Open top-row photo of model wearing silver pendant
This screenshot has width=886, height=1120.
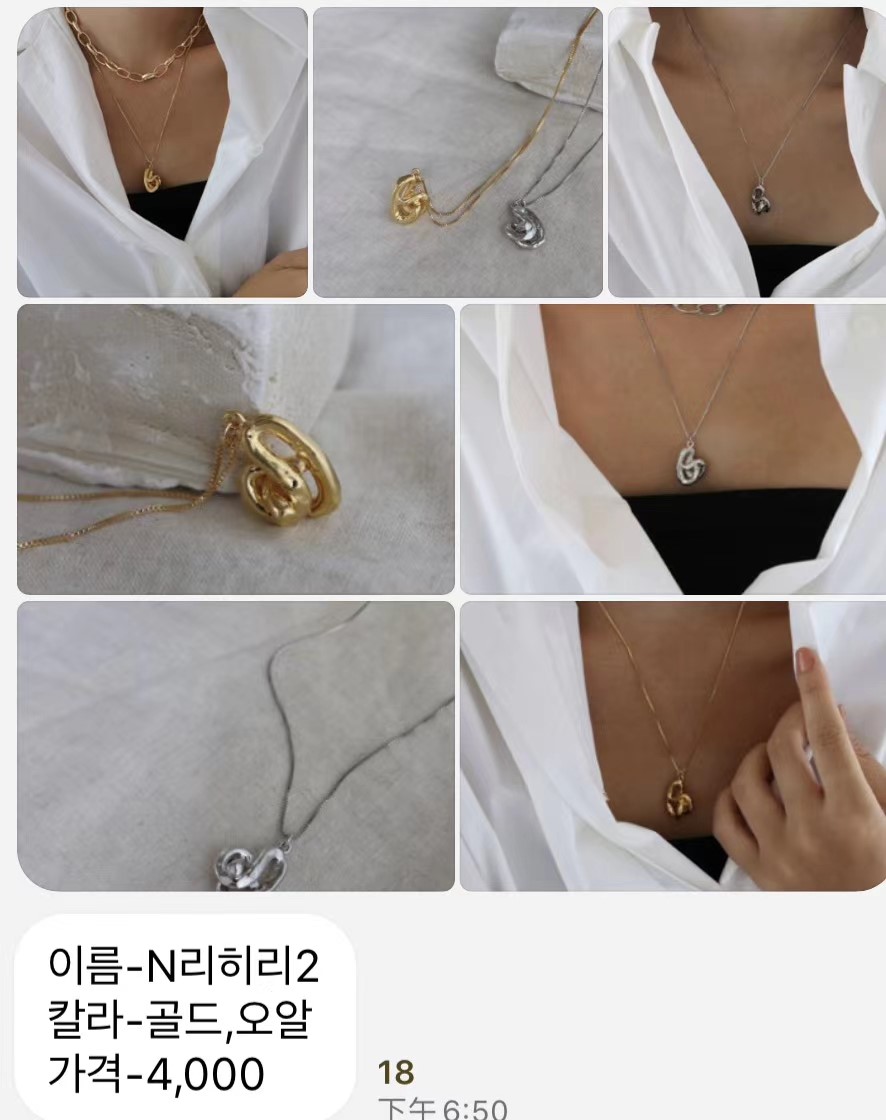coord(746,152)
